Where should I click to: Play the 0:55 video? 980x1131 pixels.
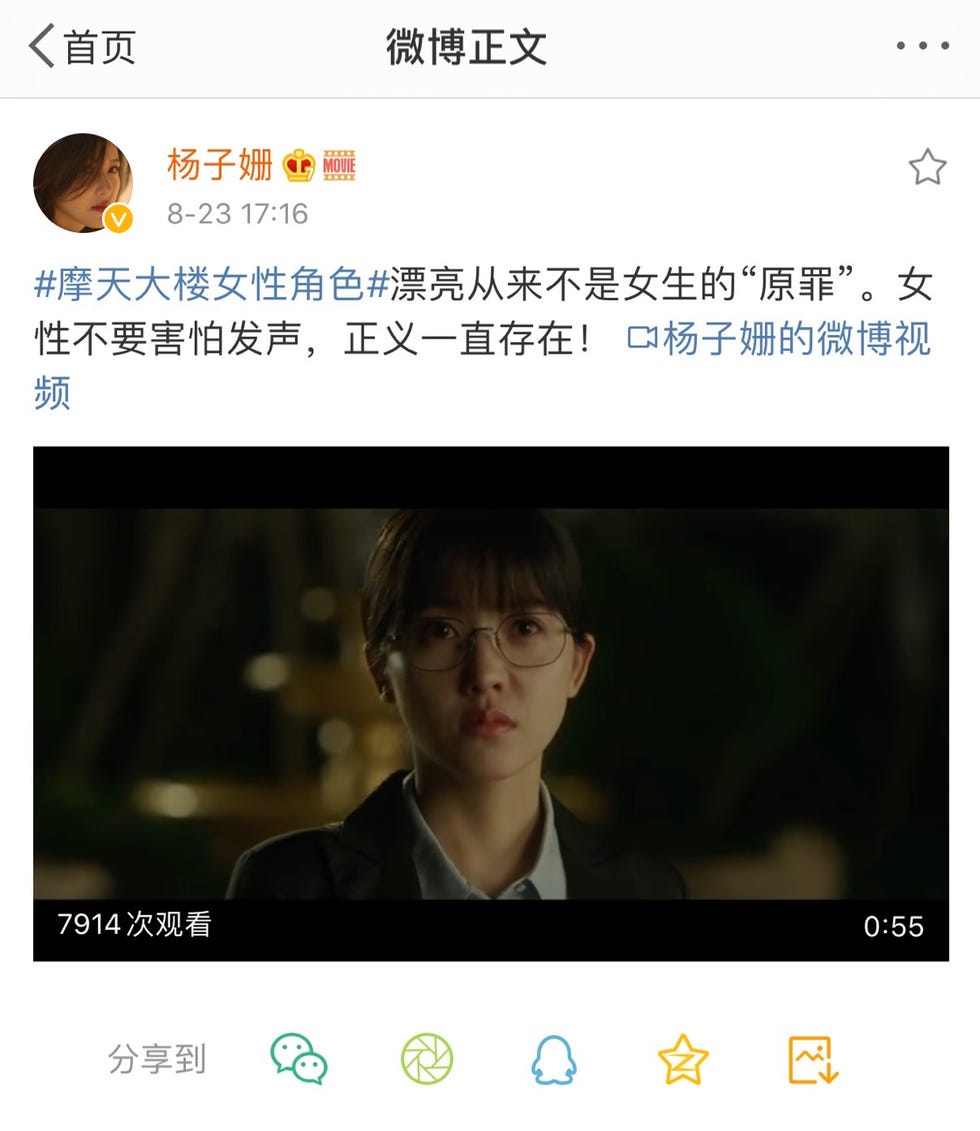click(490, 703)
